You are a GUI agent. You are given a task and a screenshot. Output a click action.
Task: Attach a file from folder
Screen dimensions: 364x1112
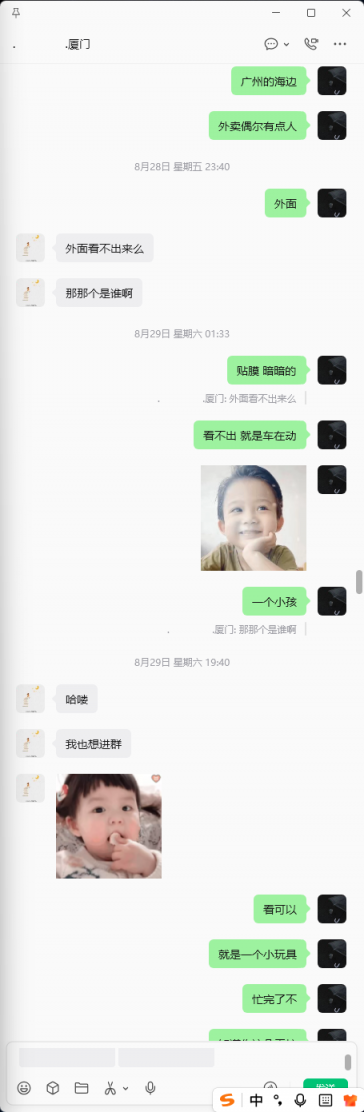pyautogui.click(x=81, y=1087)
